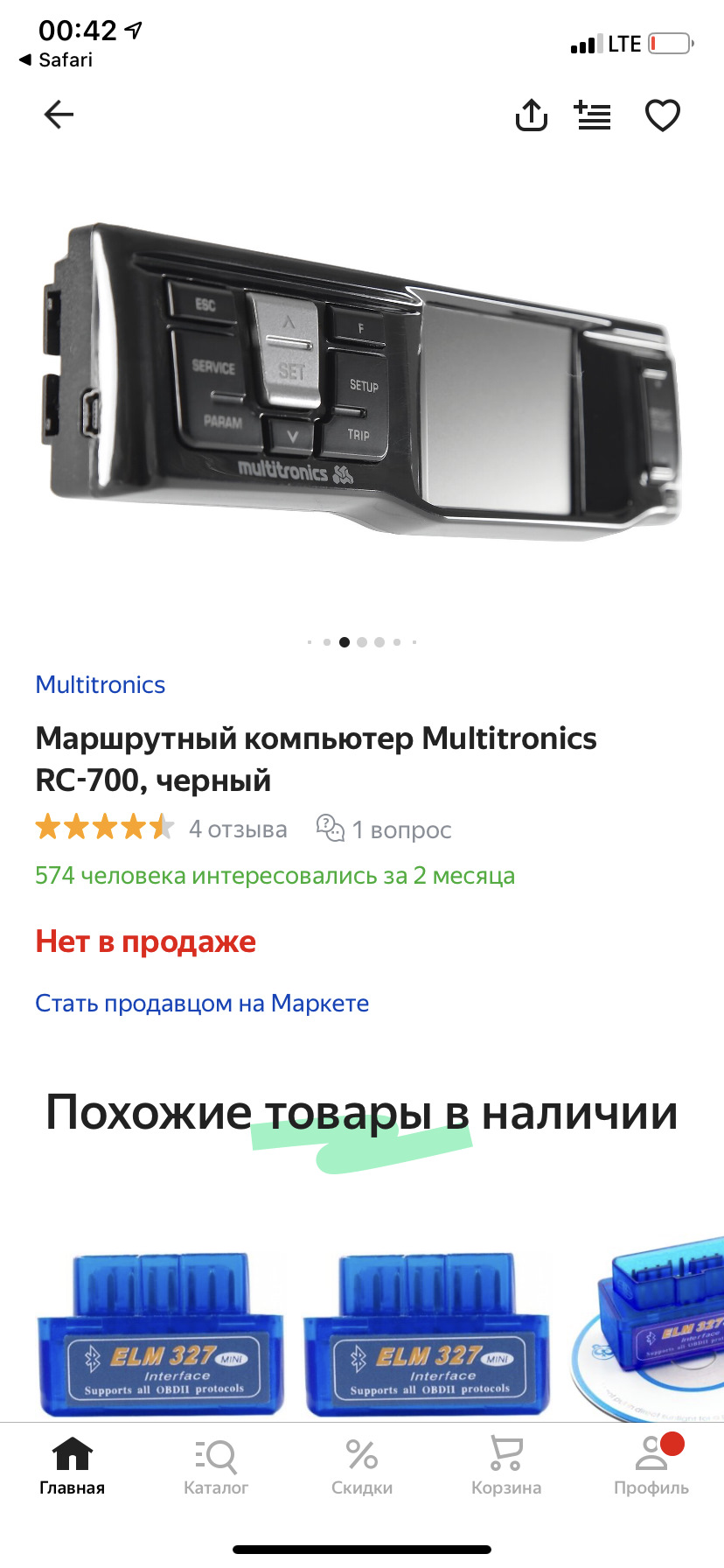View the 1 вопрос section
Image resolution: width=724 pixels, height=1568 pixels.
[384, 829]
